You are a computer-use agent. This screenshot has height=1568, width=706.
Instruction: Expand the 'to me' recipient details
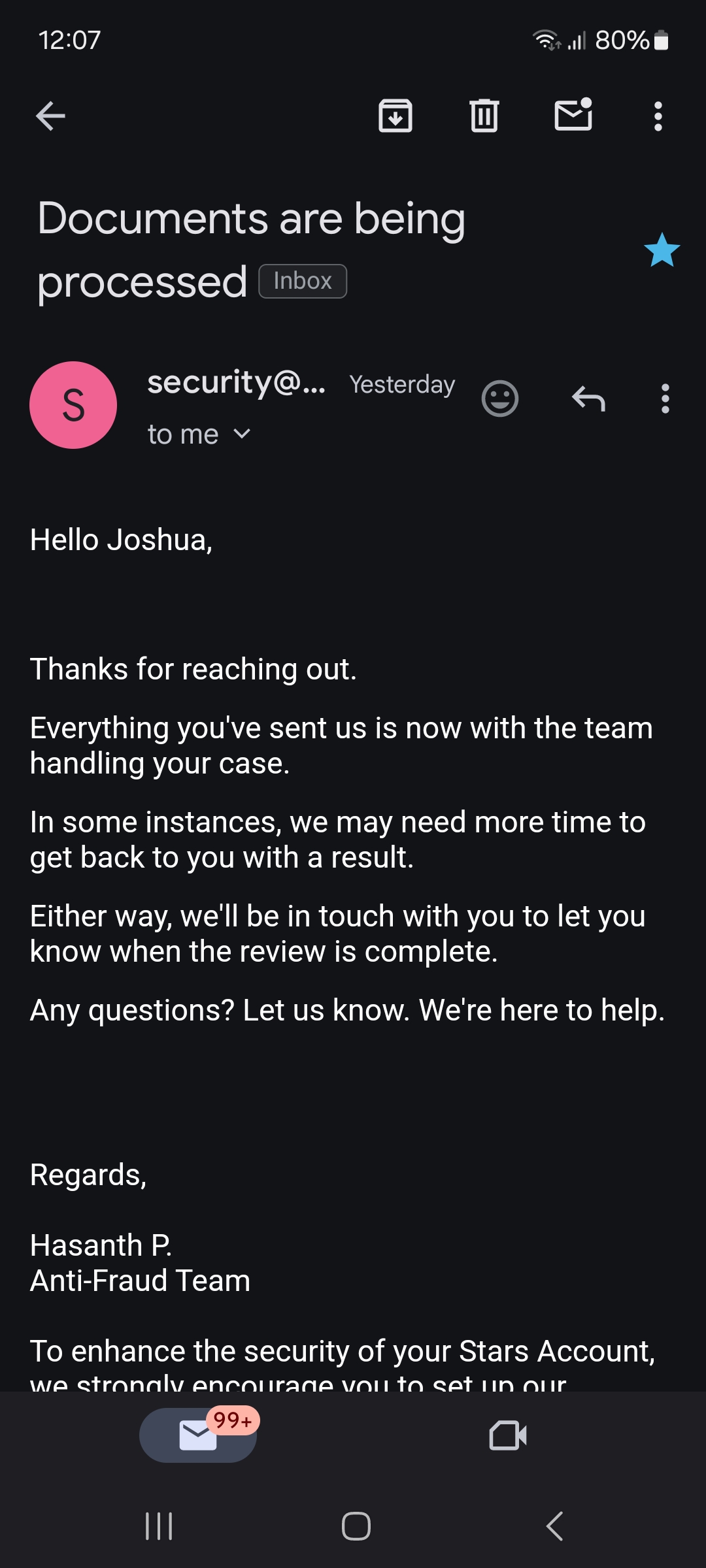click(199, 434)
